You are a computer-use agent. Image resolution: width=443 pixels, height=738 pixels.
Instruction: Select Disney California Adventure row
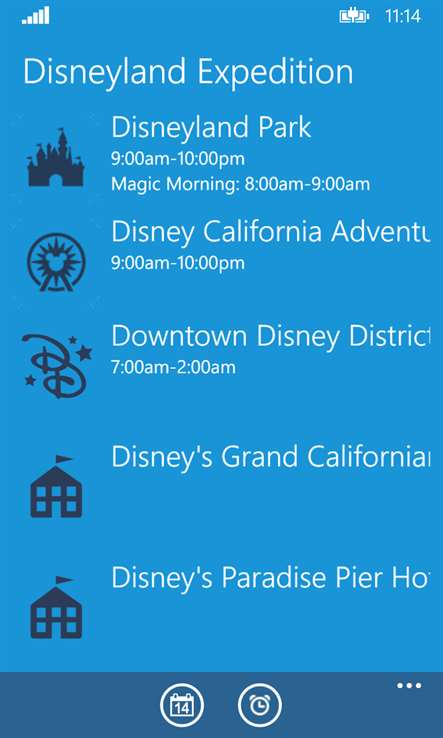[221, 260]
